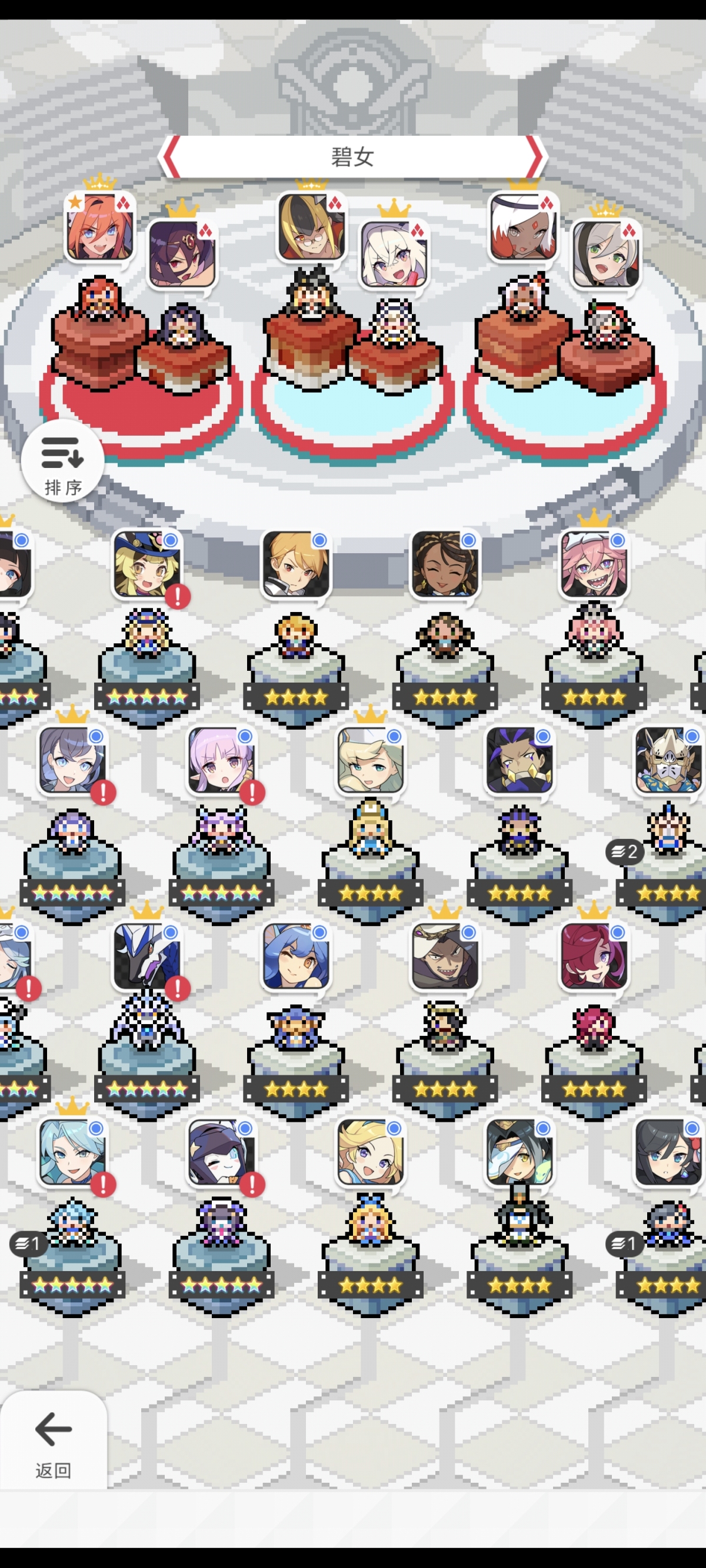Choose the blonde witch-hat five-star hero
Screen dimensions: 706x1568
pyautogui.click(x=147, y=564)
